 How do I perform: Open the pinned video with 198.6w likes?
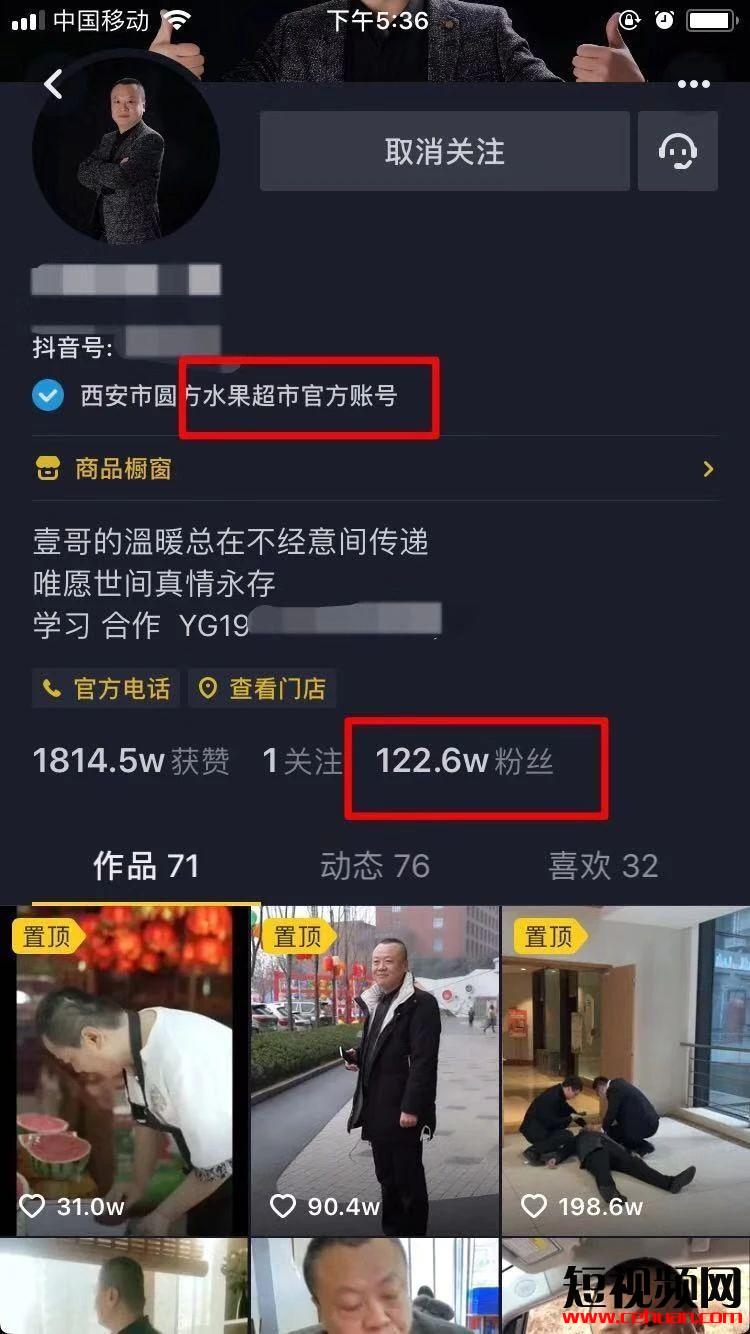click(626, 1070)
